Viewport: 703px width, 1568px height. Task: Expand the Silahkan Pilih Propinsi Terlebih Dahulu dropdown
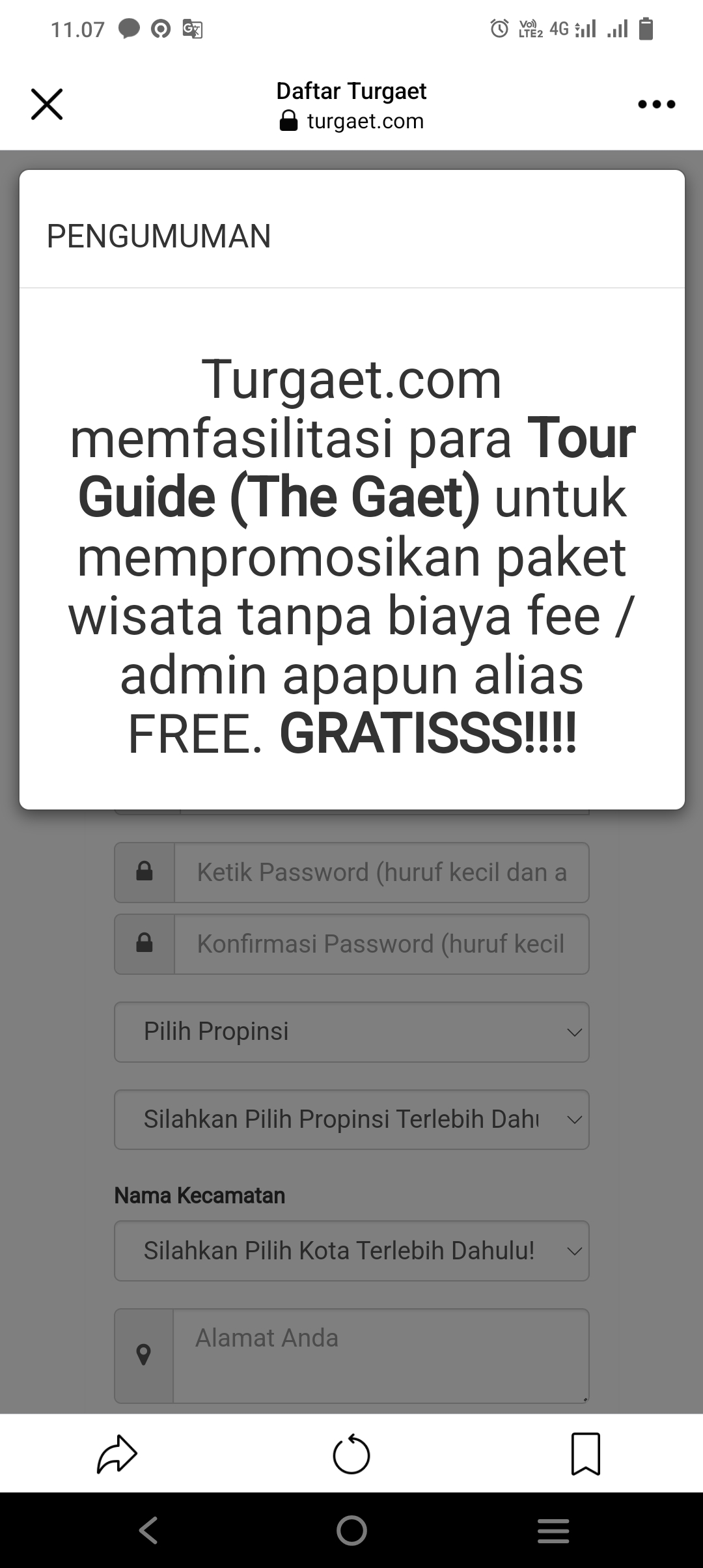[351, 1120]
